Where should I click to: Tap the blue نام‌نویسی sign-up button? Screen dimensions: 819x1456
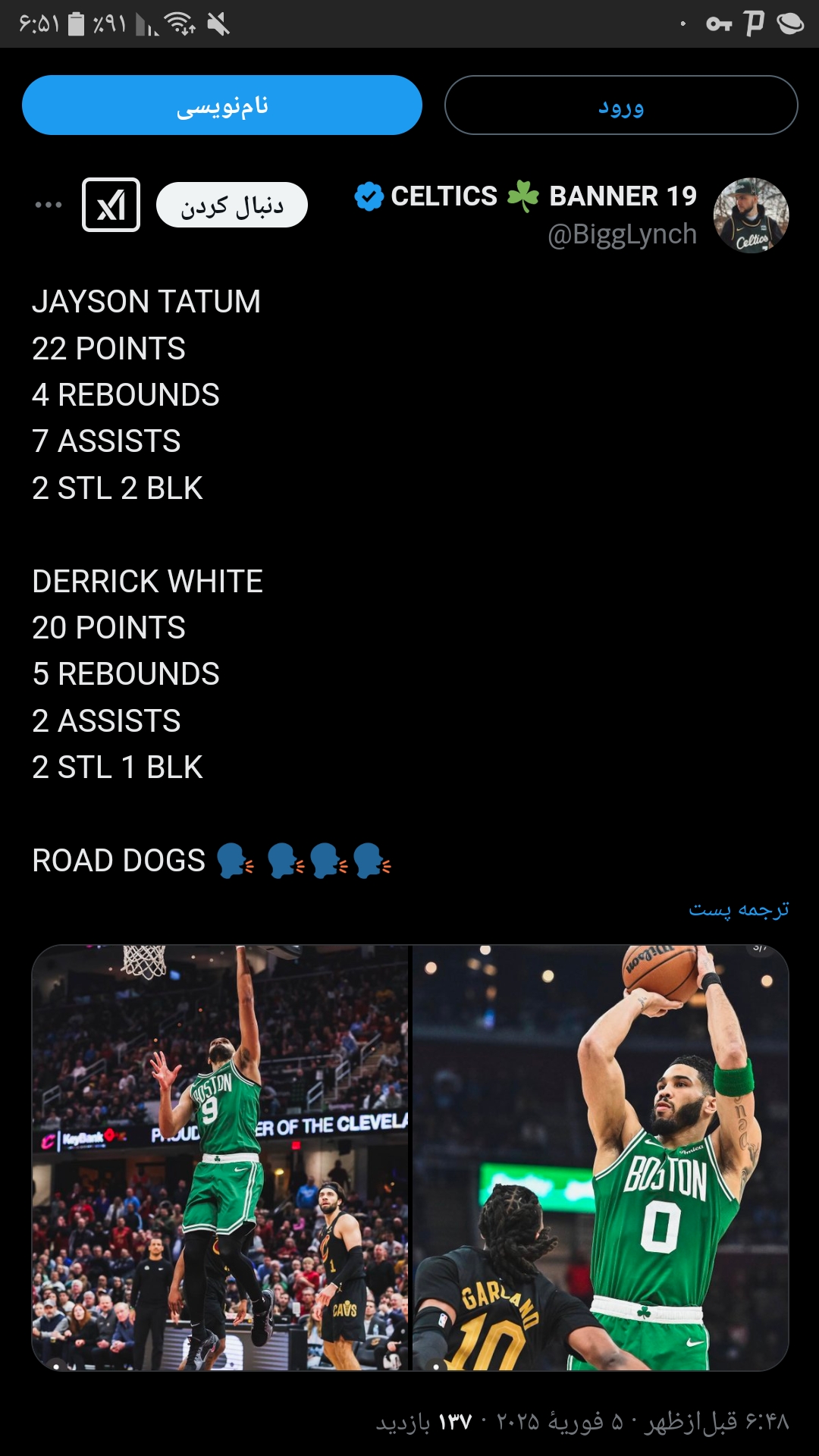click(x=222, y=105)
